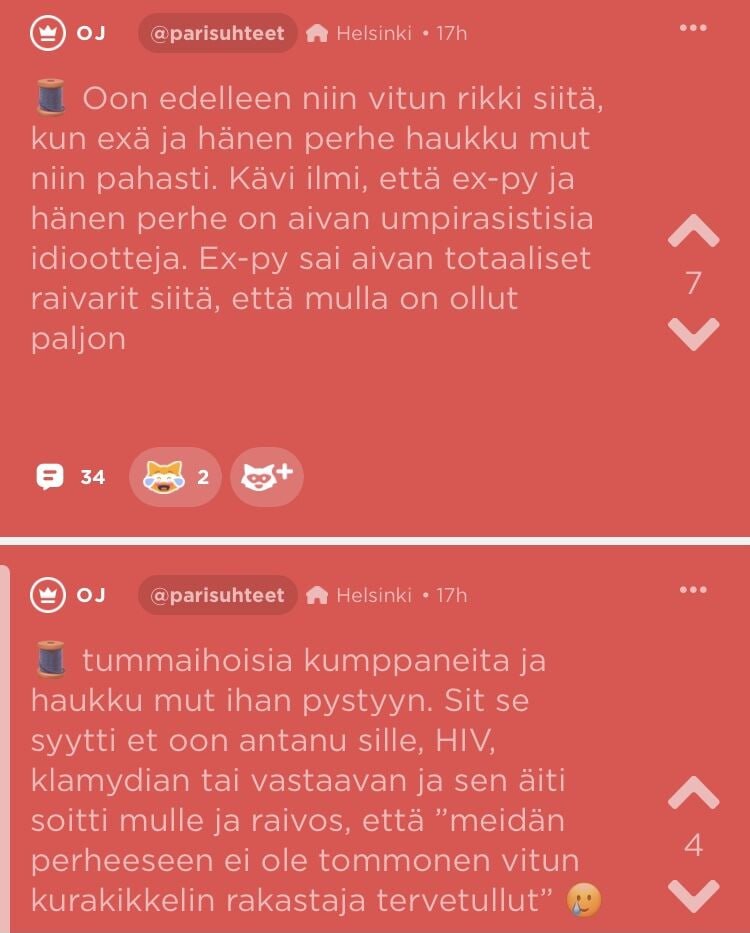Viewport: 750px width, 933px height.
Task: Open @parisuhteet channel on first post
Action: coord(217,33)
